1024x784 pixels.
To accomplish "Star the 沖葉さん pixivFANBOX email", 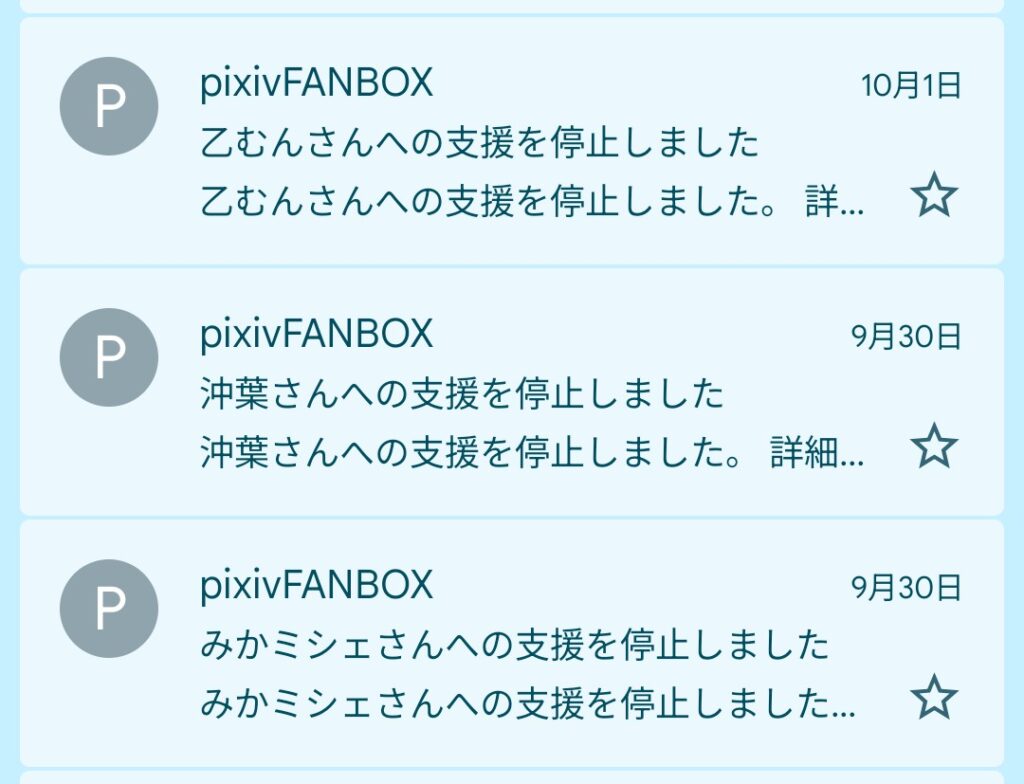I will click(934, 446).
